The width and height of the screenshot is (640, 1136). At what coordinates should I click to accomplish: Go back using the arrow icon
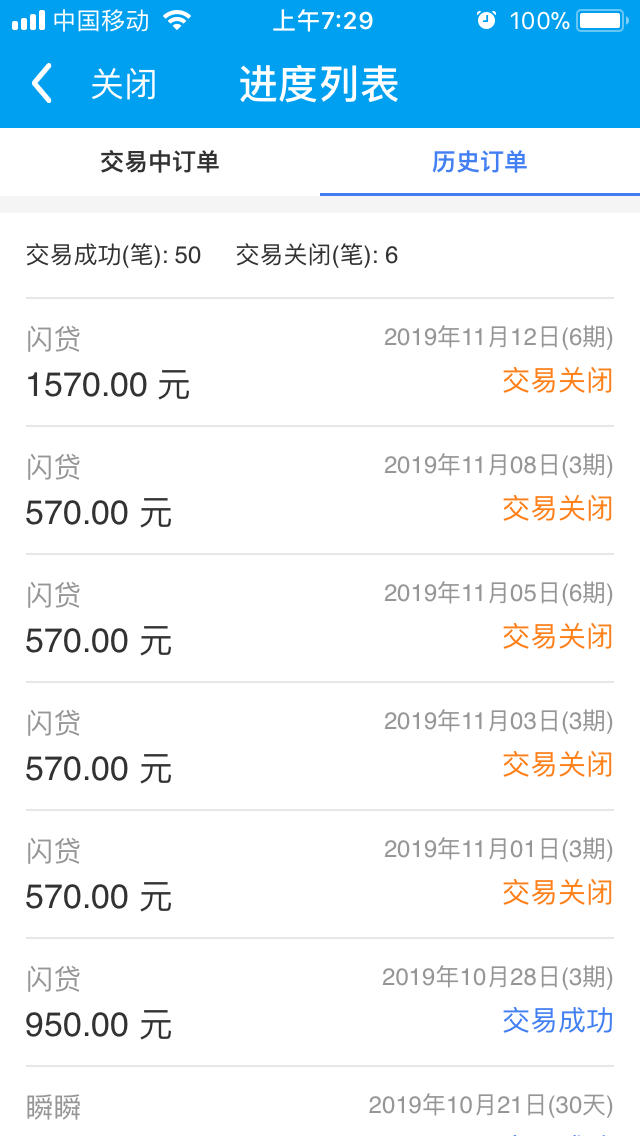[x=41, y=84]
